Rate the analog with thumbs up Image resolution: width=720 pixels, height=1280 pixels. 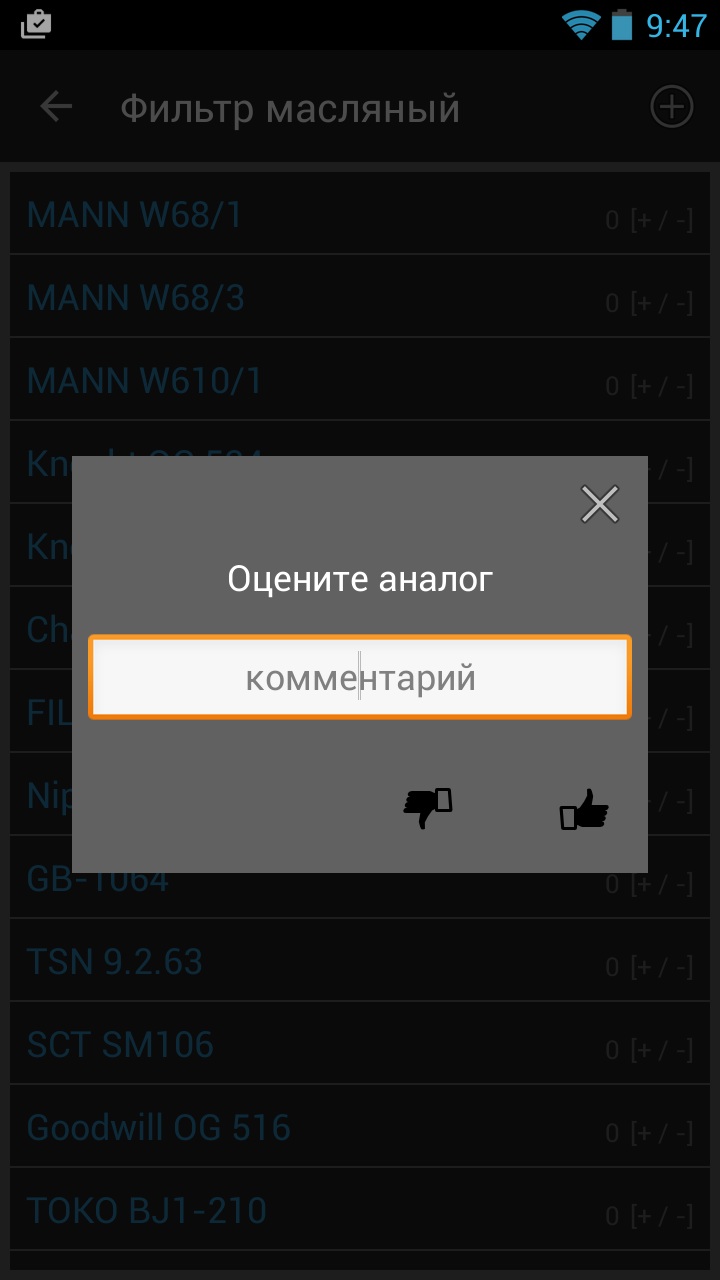pyautogui.click(x=584, y=809)
